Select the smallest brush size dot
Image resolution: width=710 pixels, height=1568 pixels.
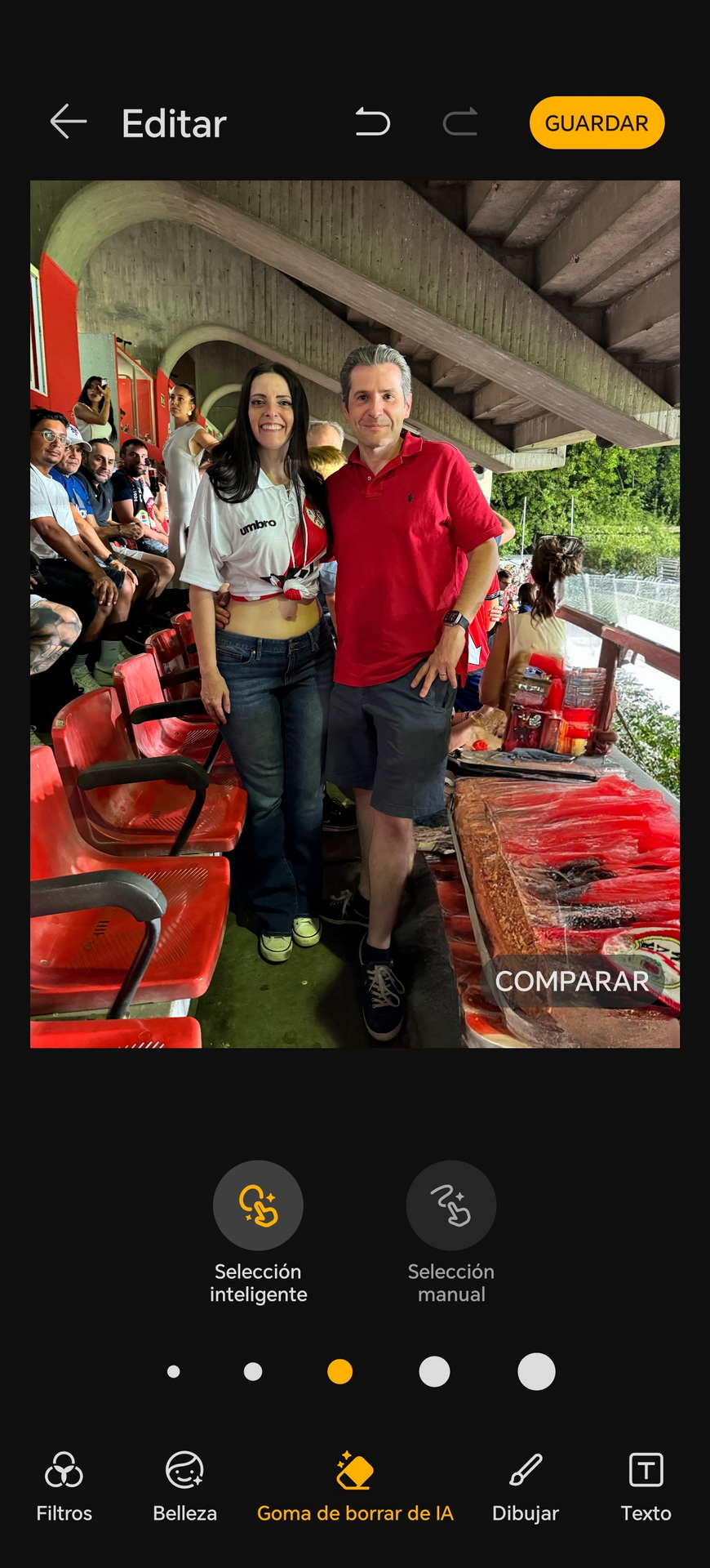[173, 1371]
